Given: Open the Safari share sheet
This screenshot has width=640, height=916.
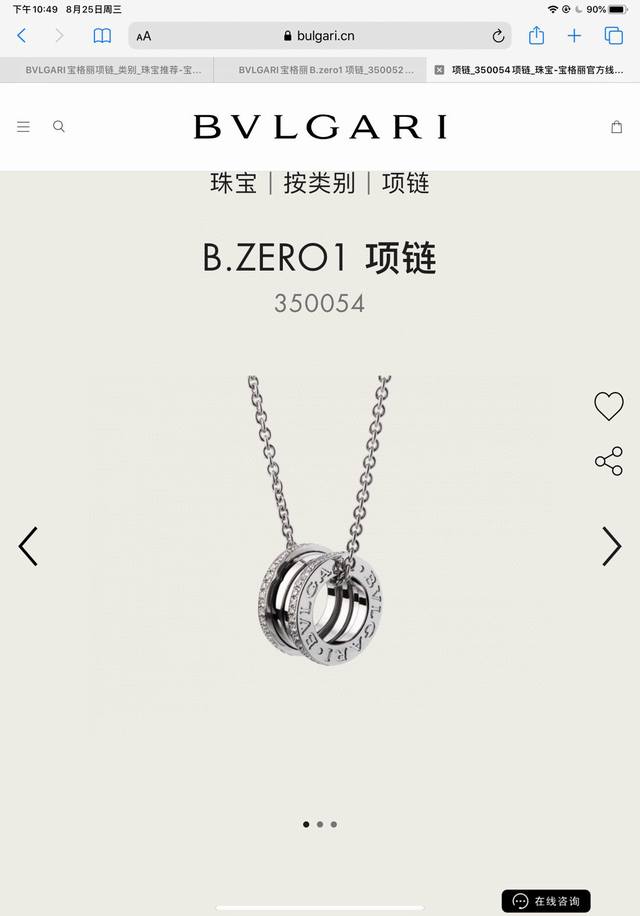Looking at the screenshot, I should pos(537,36).
